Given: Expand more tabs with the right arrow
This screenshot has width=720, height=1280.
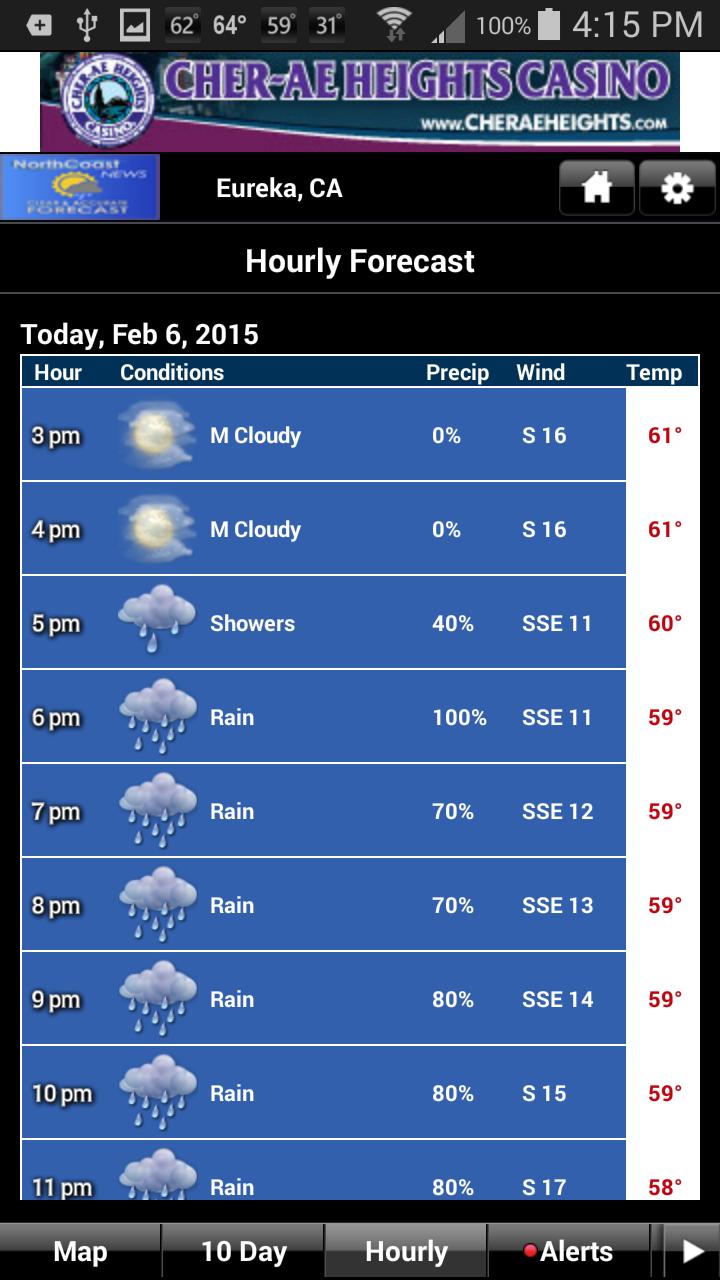Looking at the screenshot, I should 691,1250.
